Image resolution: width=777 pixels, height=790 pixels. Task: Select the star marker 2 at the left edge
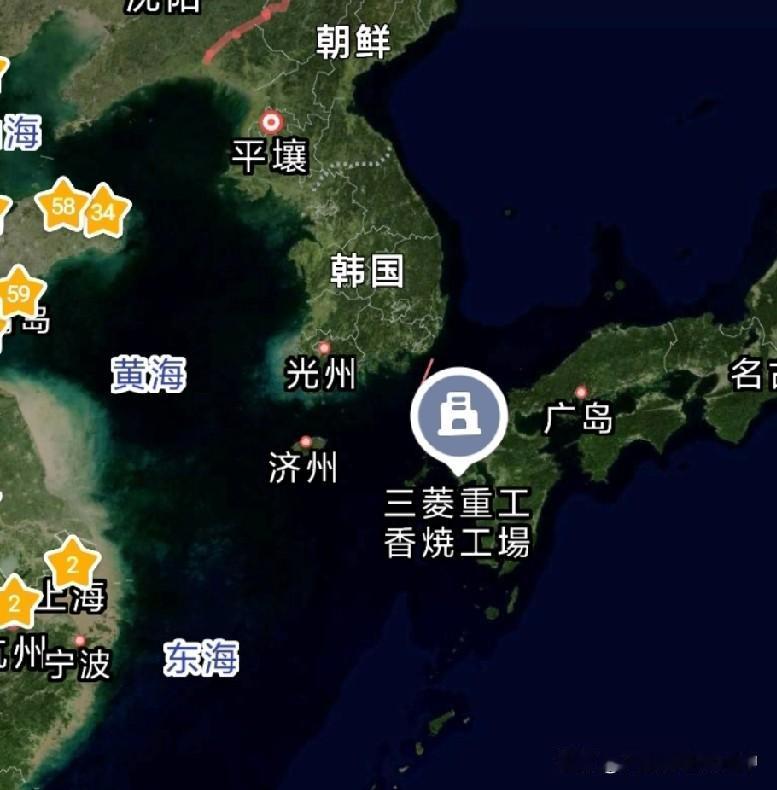tap(14, 601)
